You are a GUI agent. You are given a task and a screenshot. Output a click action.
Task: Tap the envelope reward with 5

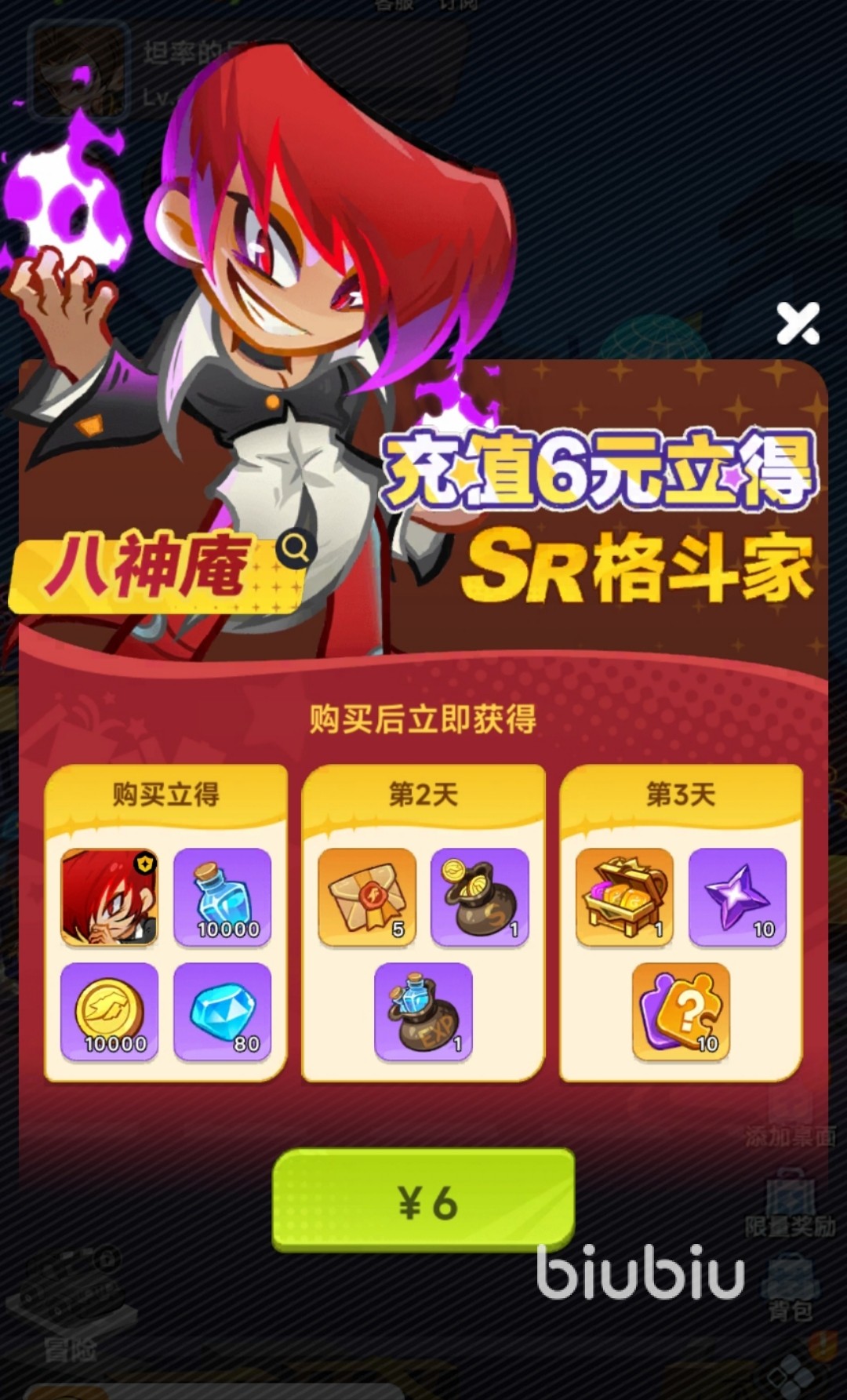[366, 896]
